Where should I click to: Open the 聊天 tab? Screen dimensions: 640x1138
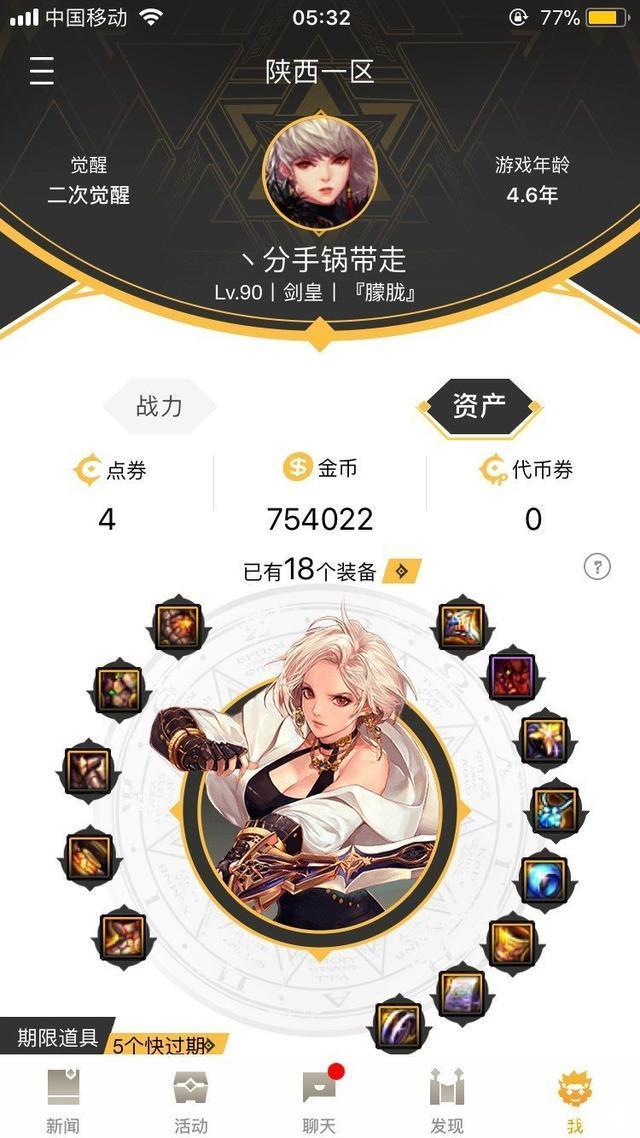click(x=319, y=1098)
